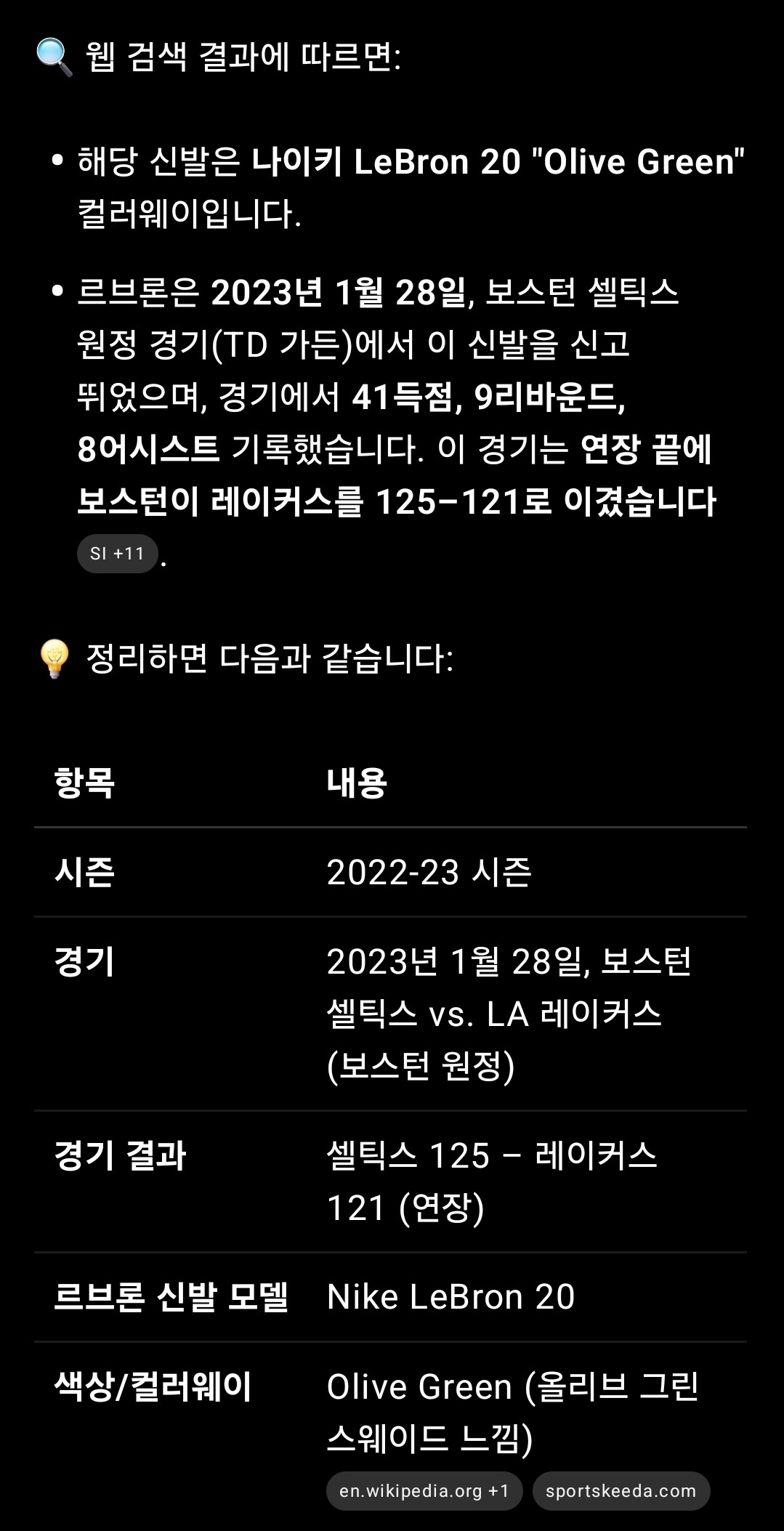
Task: Open the SI +11 source citation chip
Action: [118, 554]
